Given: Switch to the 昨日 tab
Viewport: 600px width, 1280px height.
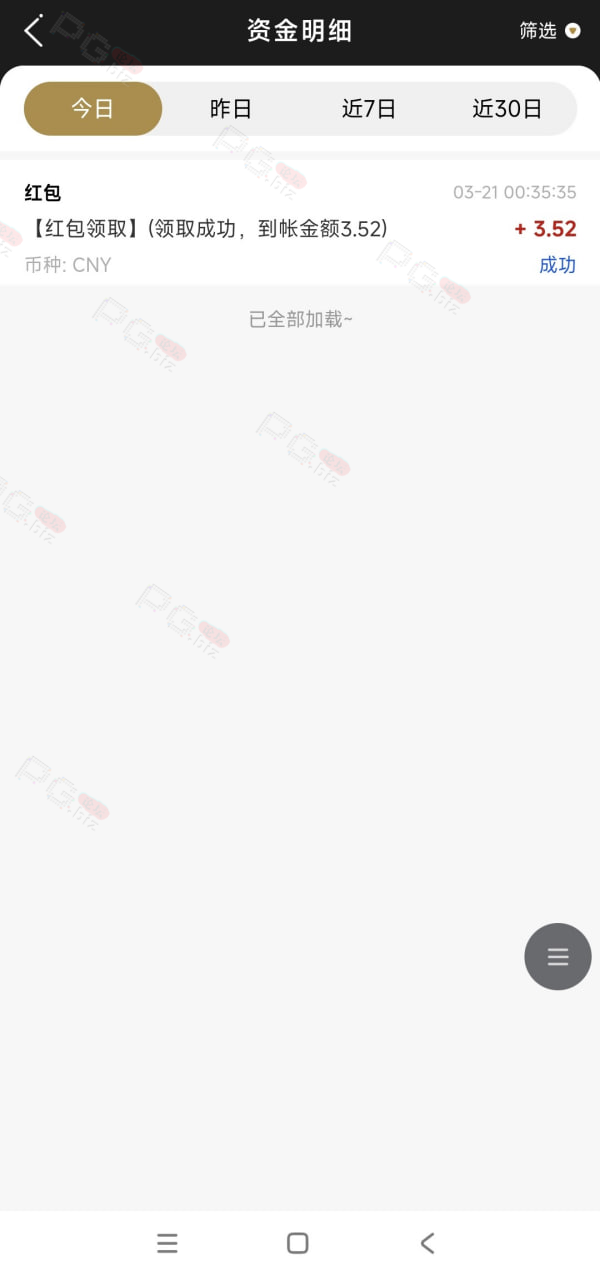Looking at the screenshot, I should click(x=231, y=109).
